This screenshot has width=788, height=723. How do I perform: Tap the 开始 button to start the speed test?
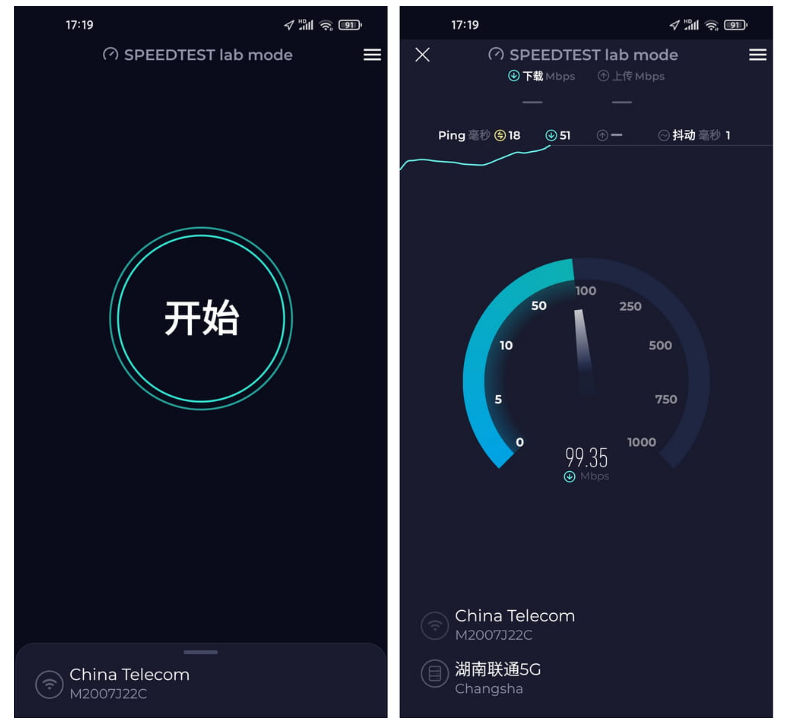(x=201, y=318)
